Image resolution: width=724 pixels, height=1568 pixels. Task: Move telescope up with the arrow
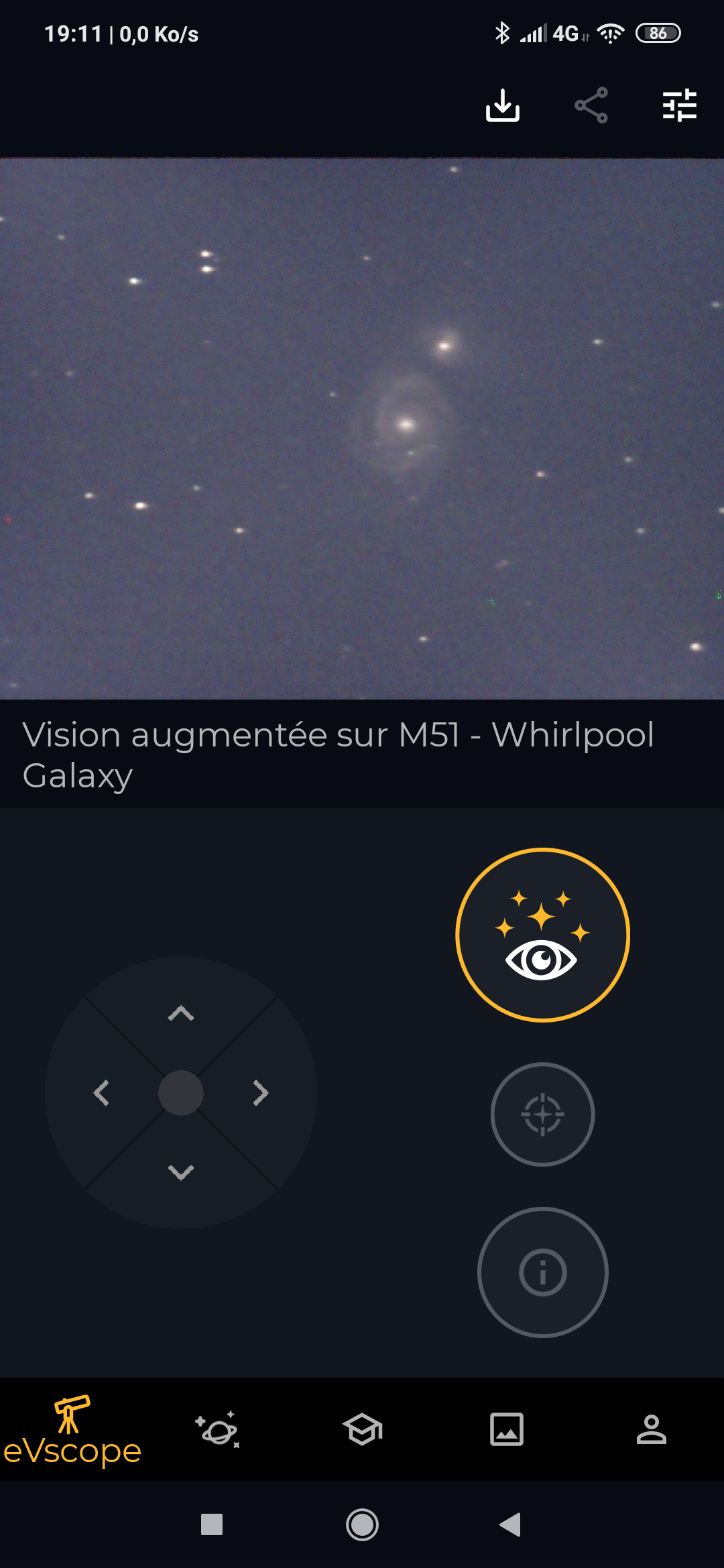point(181,1013)
